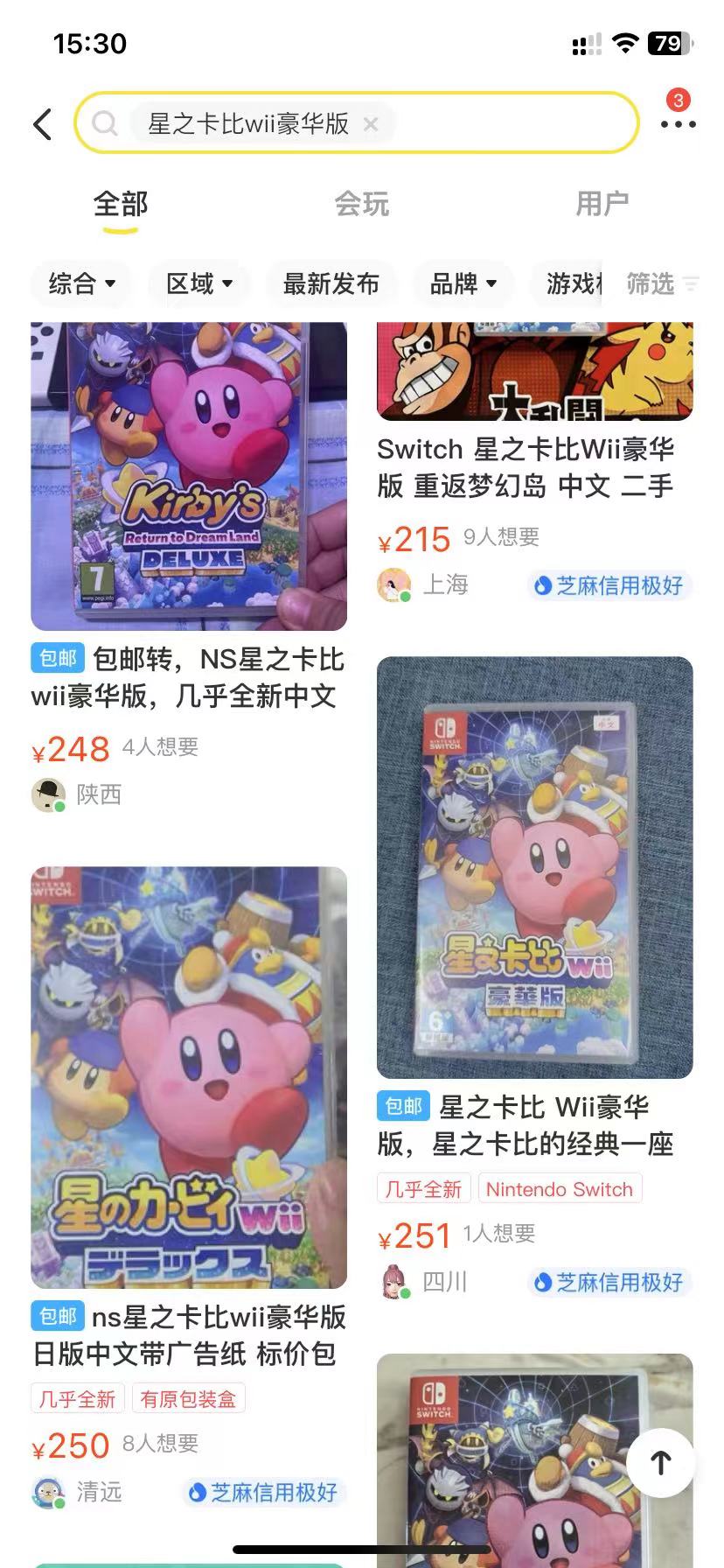Open the ¥215 listing from 上海

pos(525,468)
